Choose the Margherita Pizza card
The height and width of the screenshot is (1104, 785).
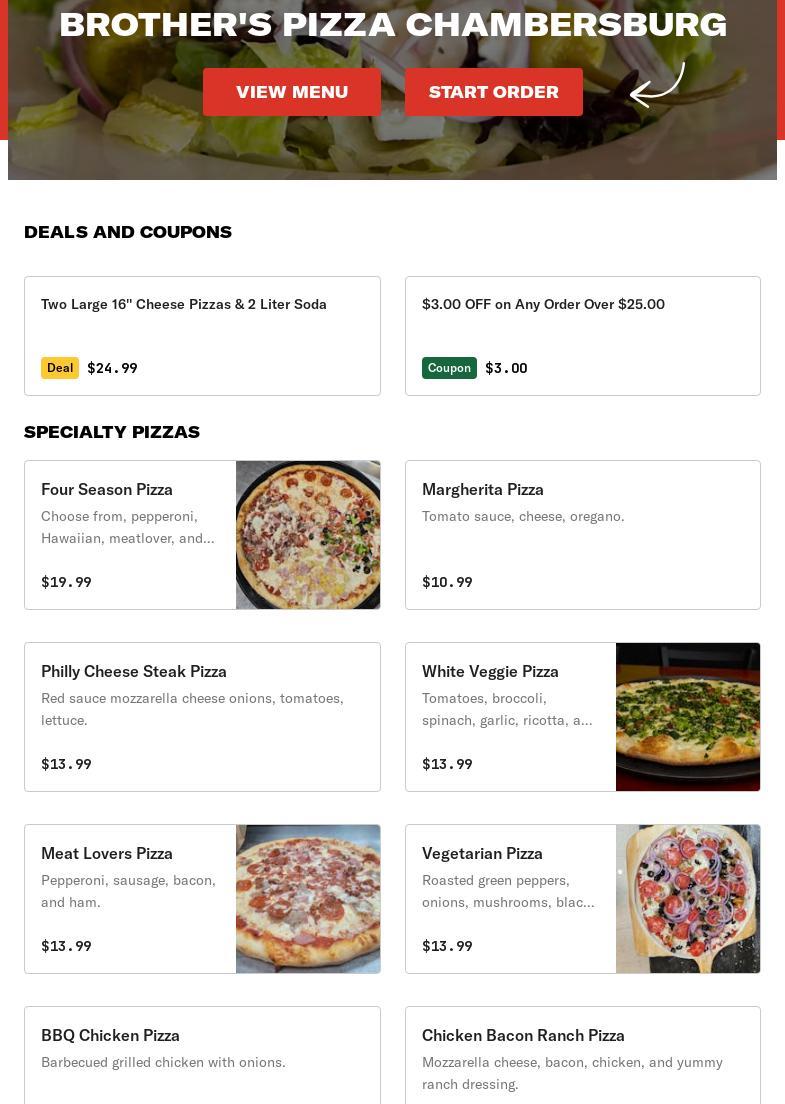click(582, 535)
